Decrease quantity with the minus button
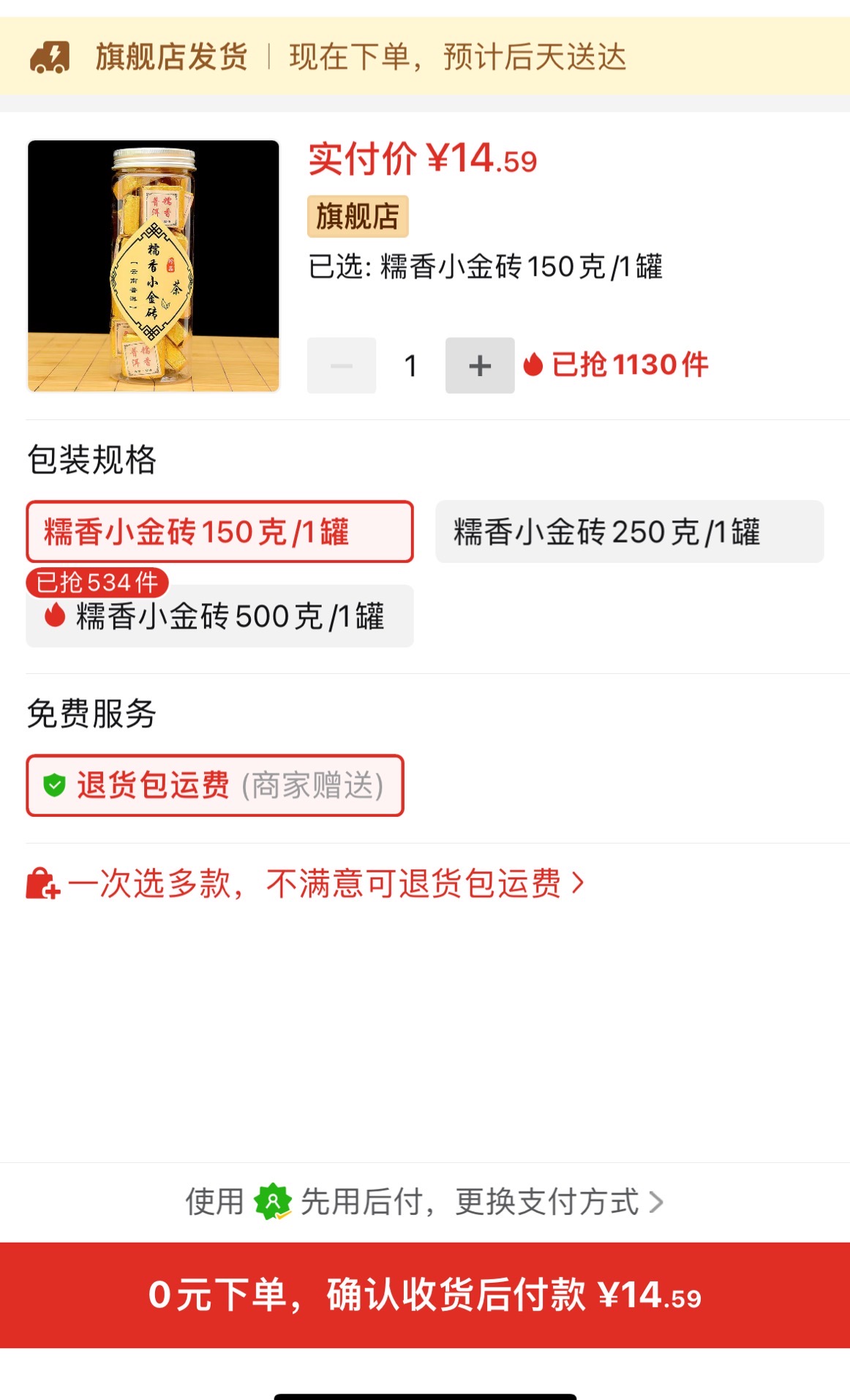 (x=342, y=365)
